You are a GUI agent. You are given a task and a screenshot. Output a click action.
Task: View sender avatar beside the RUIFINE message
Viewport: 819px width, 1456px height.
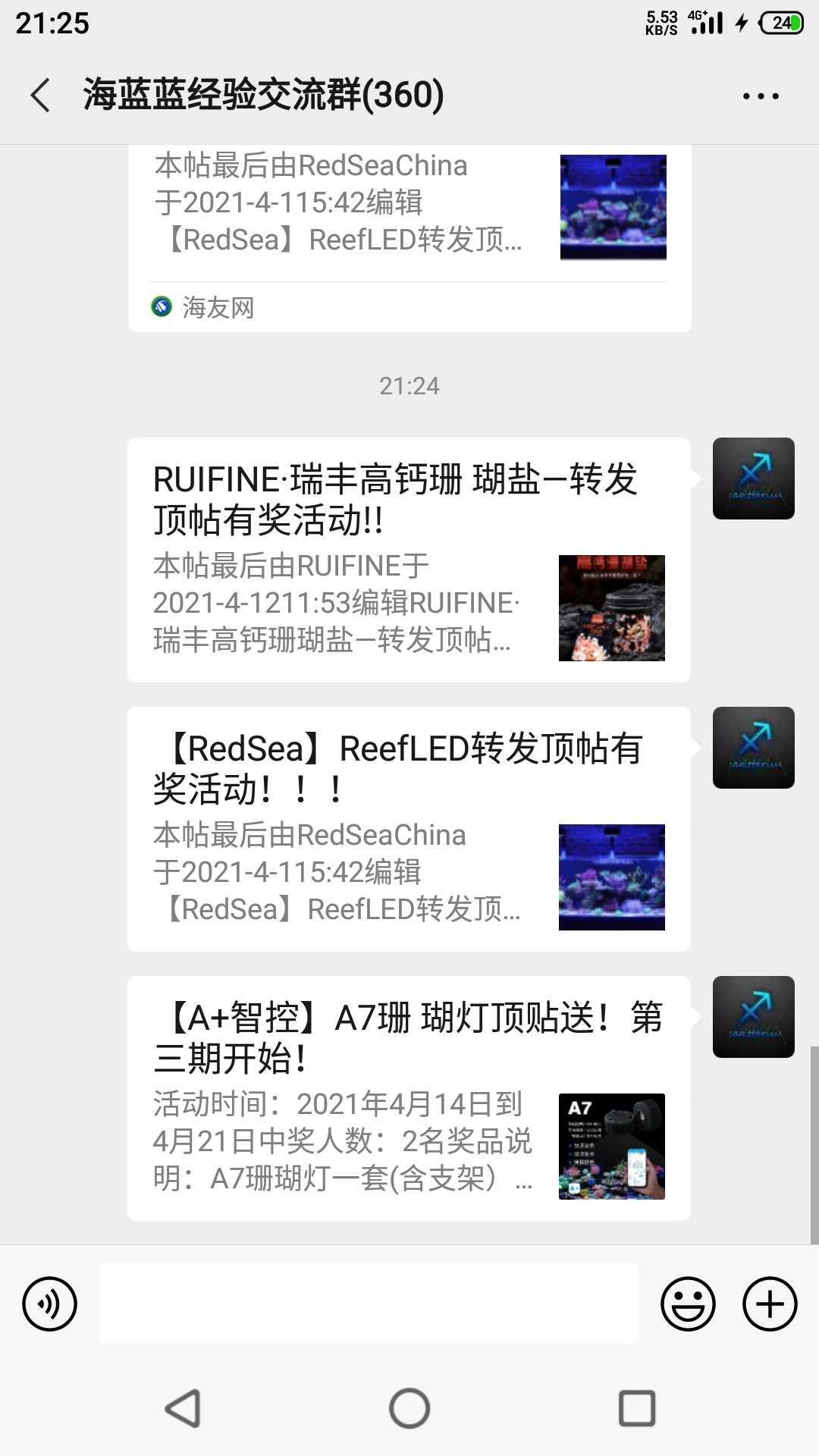click(753, 479)
